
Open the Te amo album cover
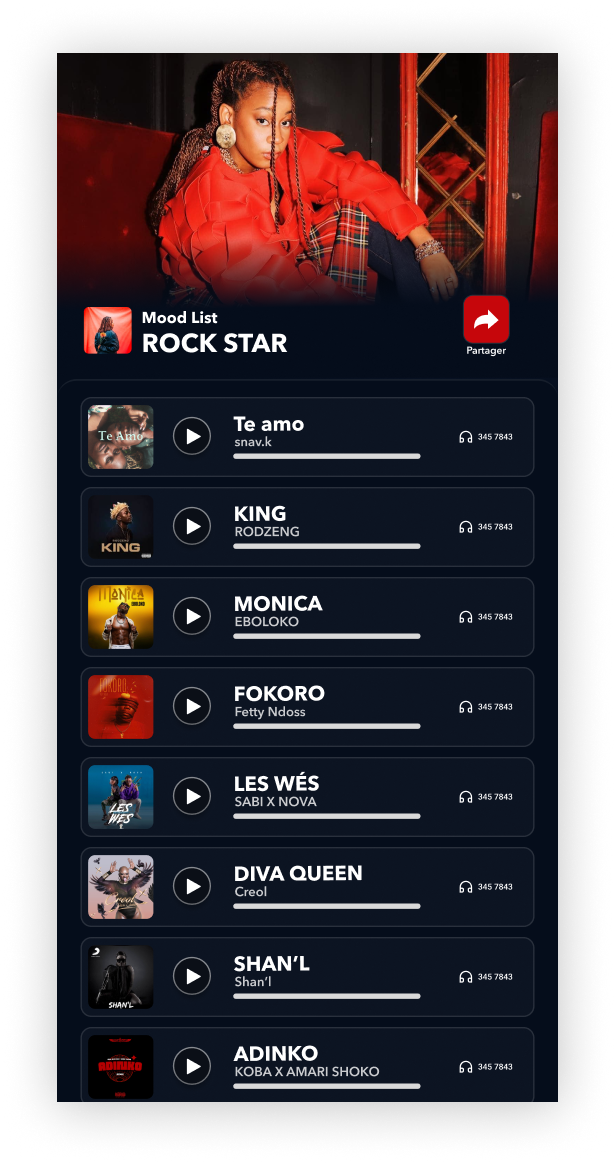click(121, 437)
